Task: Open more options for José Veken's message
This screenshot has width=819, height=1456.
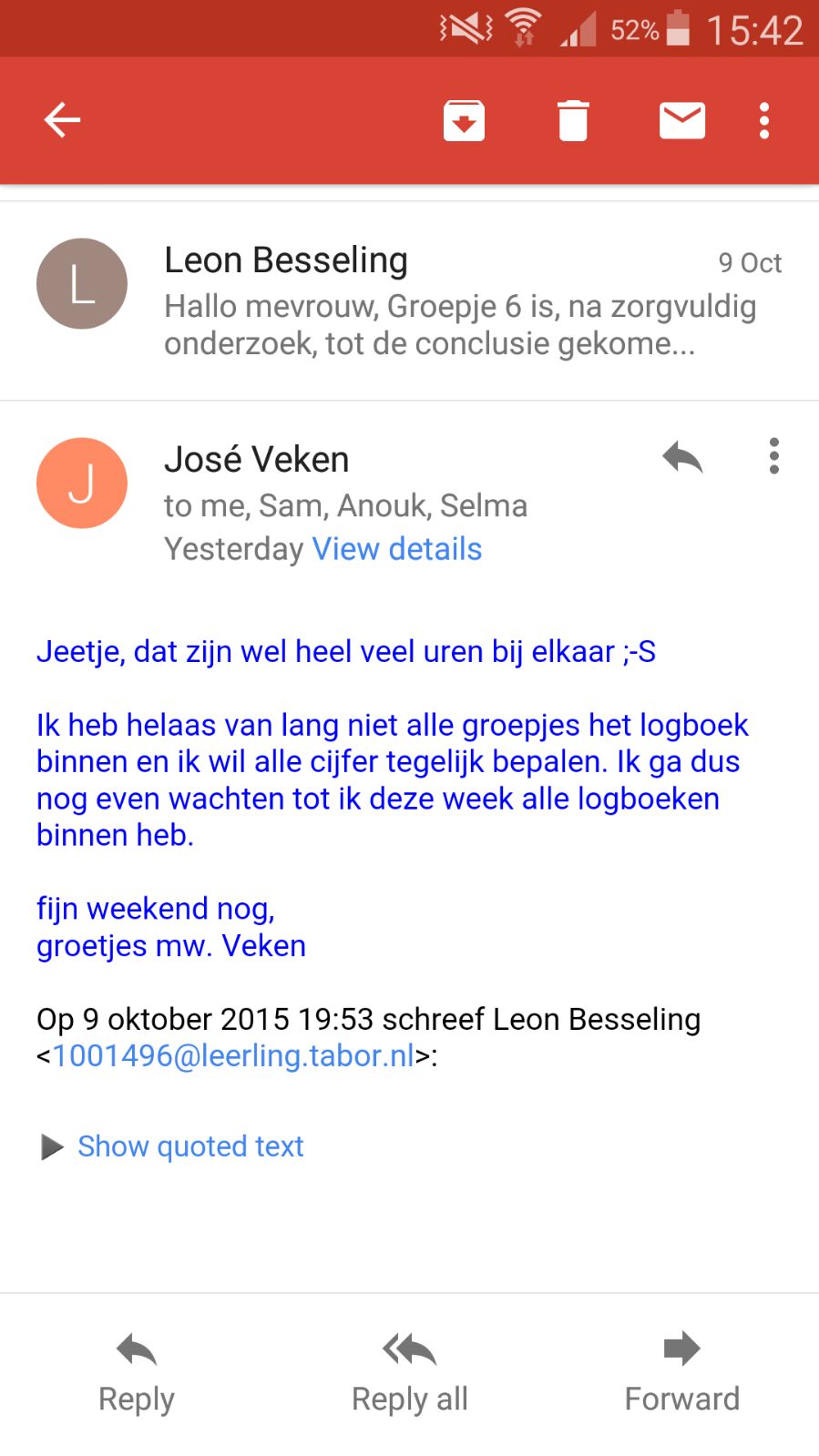Action: (773, 456)
